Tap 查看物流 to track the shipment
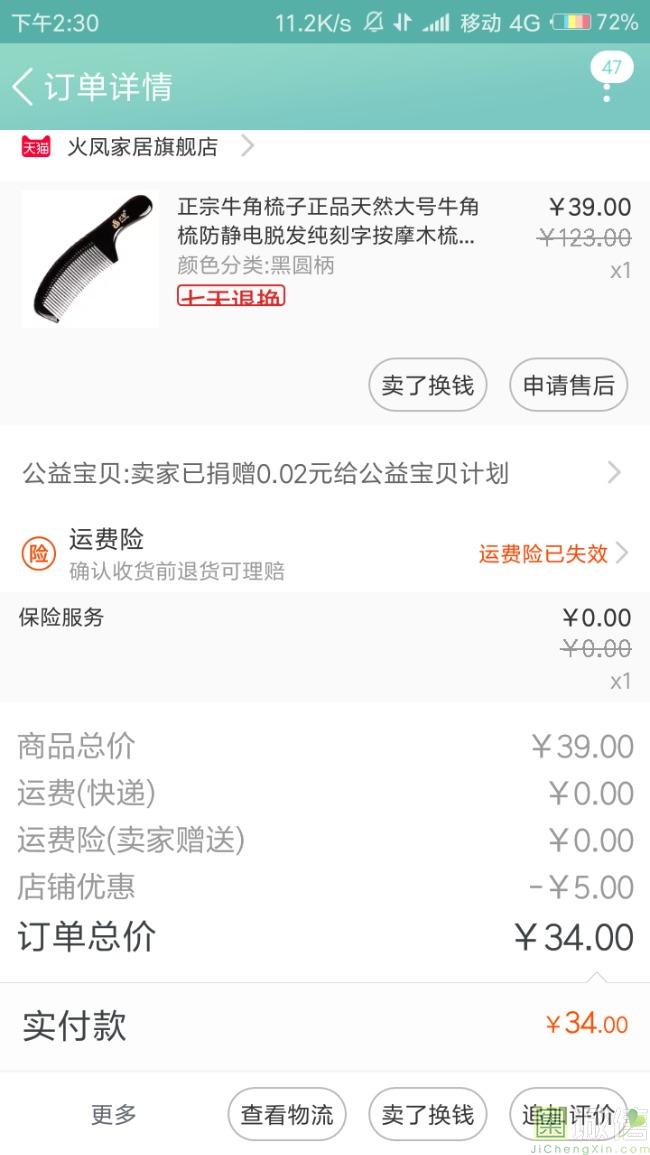The image size is (650, 1155). (287, 1114)
